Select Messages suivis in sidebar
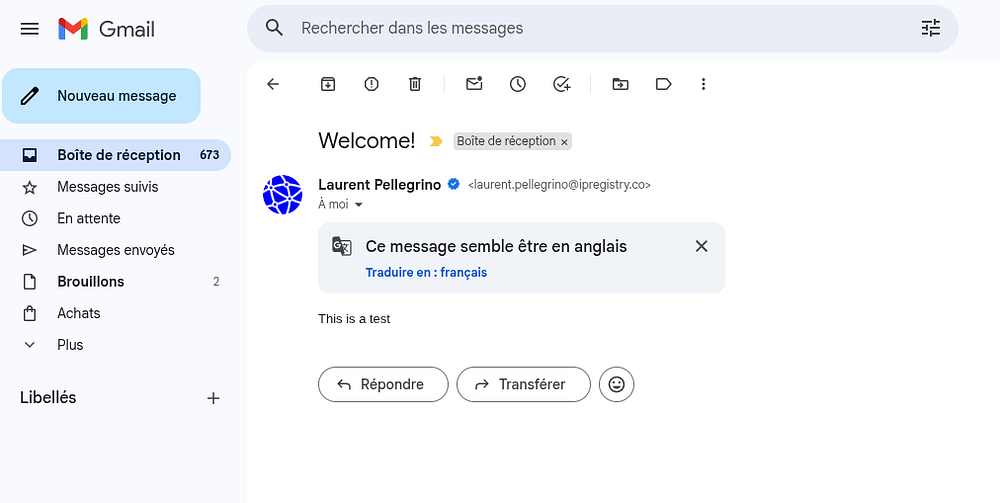Image resolution: width=1000 pixels, height=503 pixels. pos(107,187)
